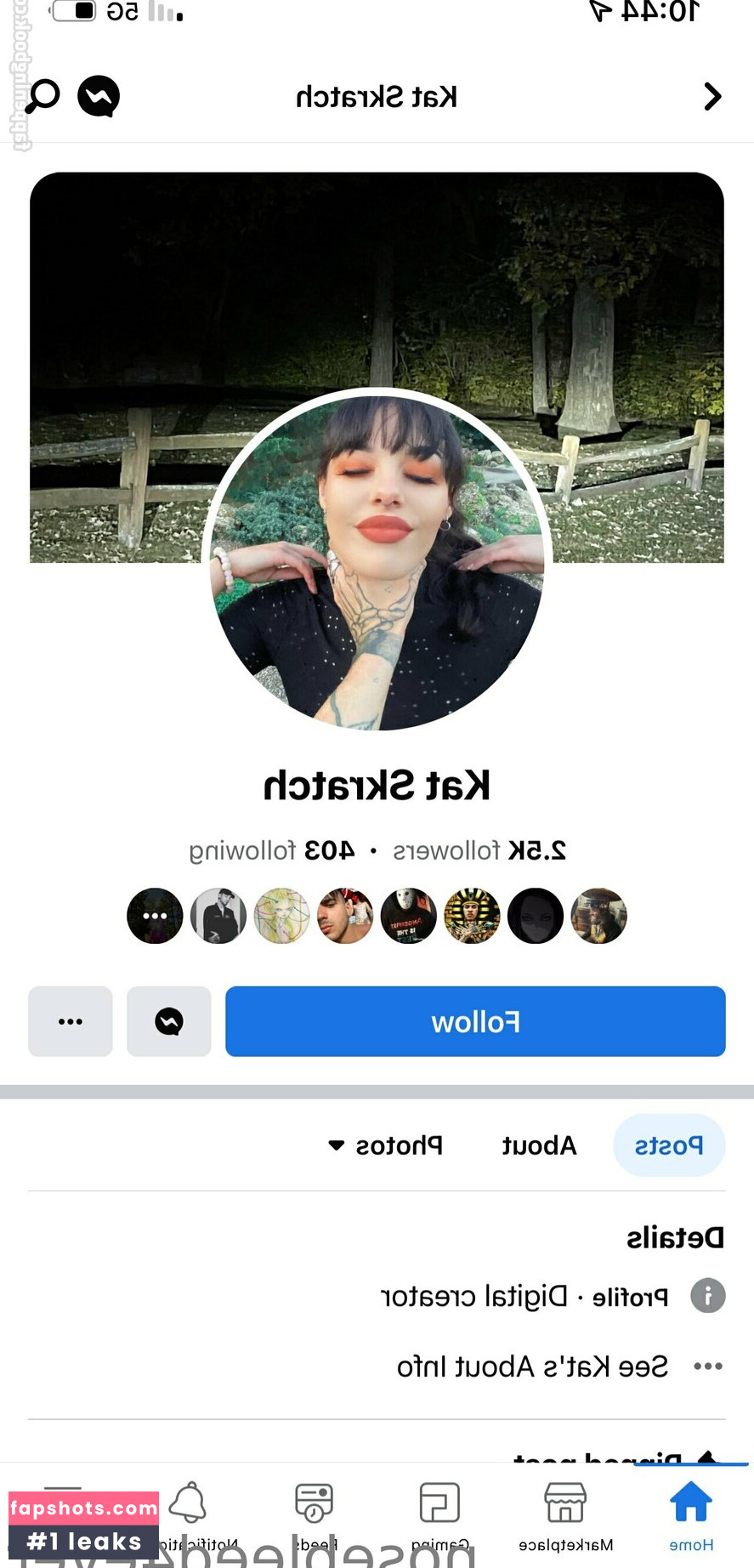The height and width of the screenshot is (1568, 754).
Task: Switch to the Posts tab
Action: tap(669, 1145)
